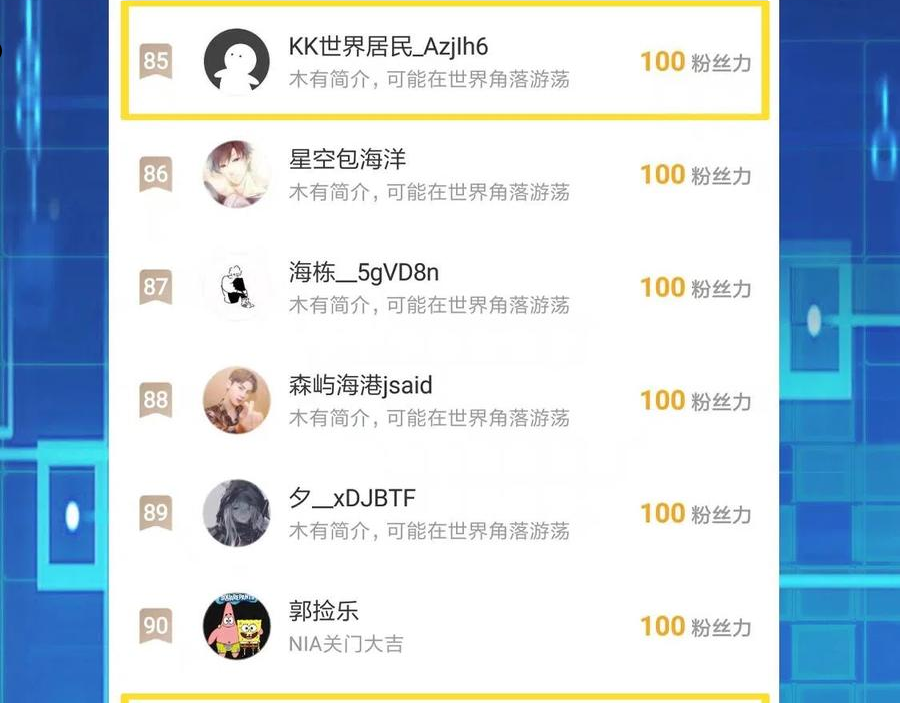View 森屿海港jsaid ranked 88th

[x=444, y=400]
